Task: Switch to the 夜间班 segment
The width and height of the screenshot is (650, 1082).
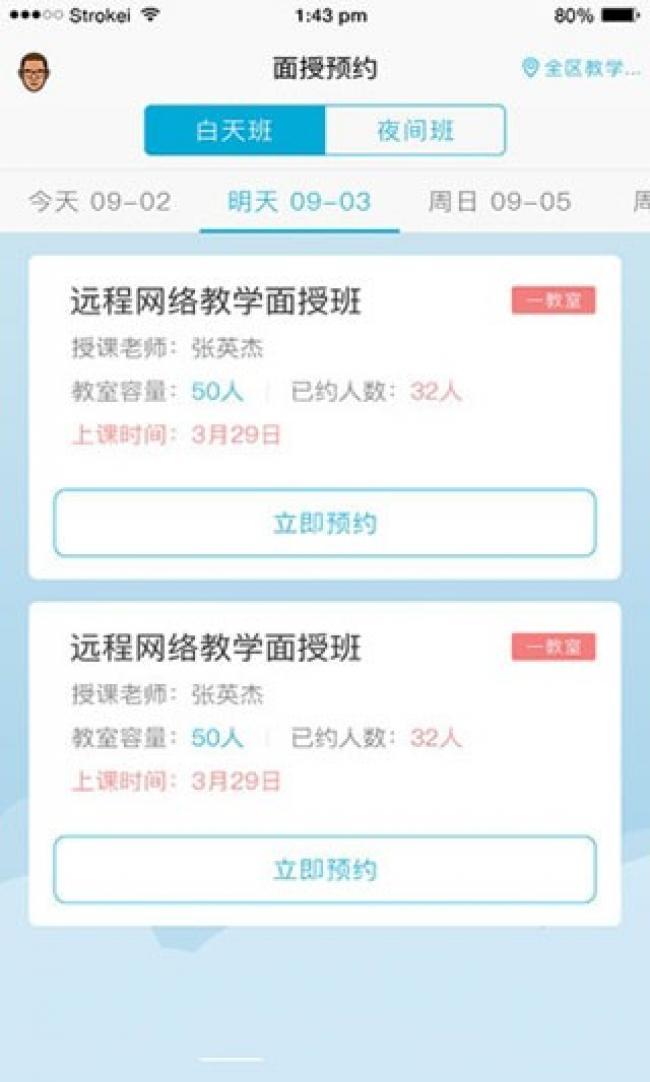Action: click(415, 131)
